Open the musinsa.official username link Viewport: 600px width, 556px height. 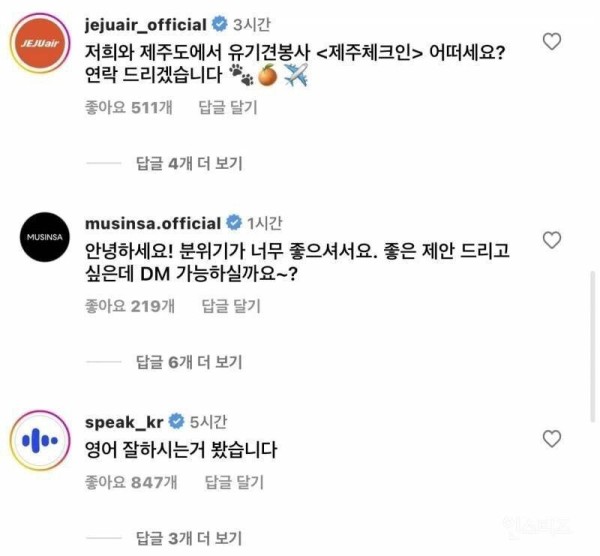point(152,222)
